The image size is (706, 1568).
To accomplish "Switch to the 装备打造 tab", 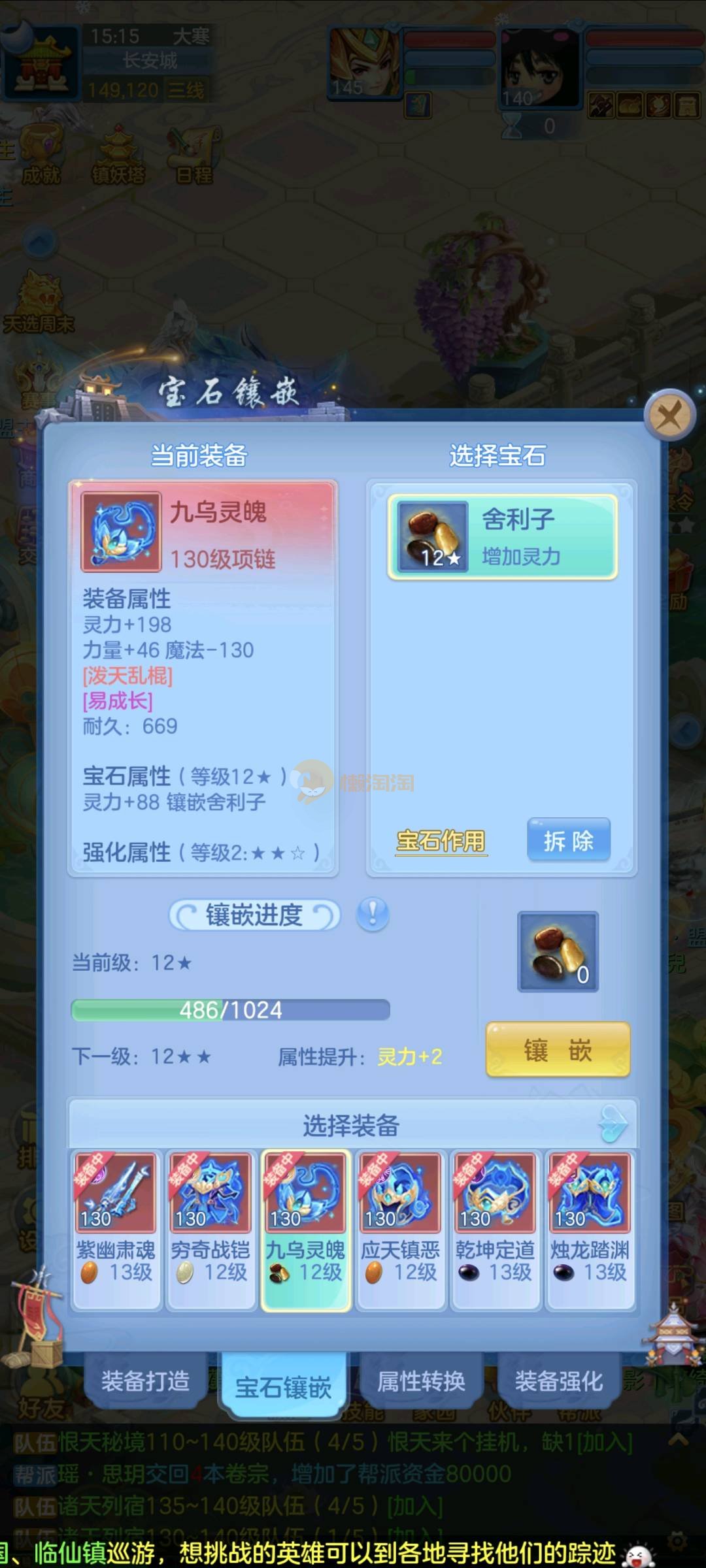I will (145, 1381).
